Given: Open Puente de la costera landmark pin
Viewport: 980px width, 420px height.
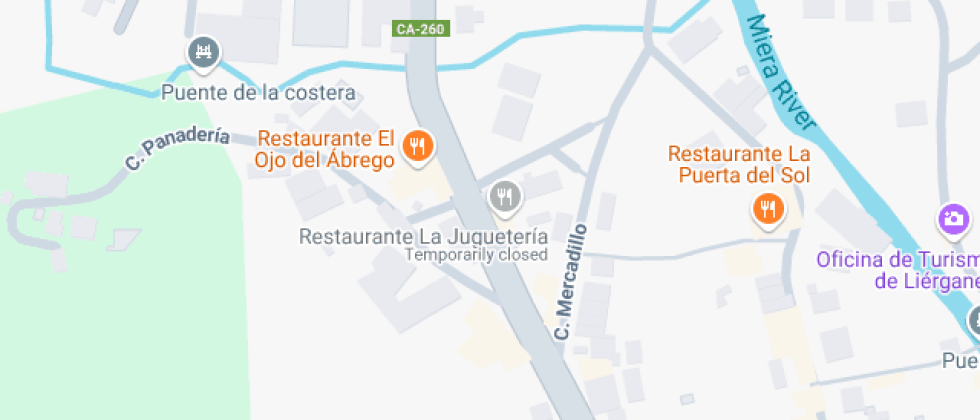Looking at the screenshot, I should tap(204, 52).
